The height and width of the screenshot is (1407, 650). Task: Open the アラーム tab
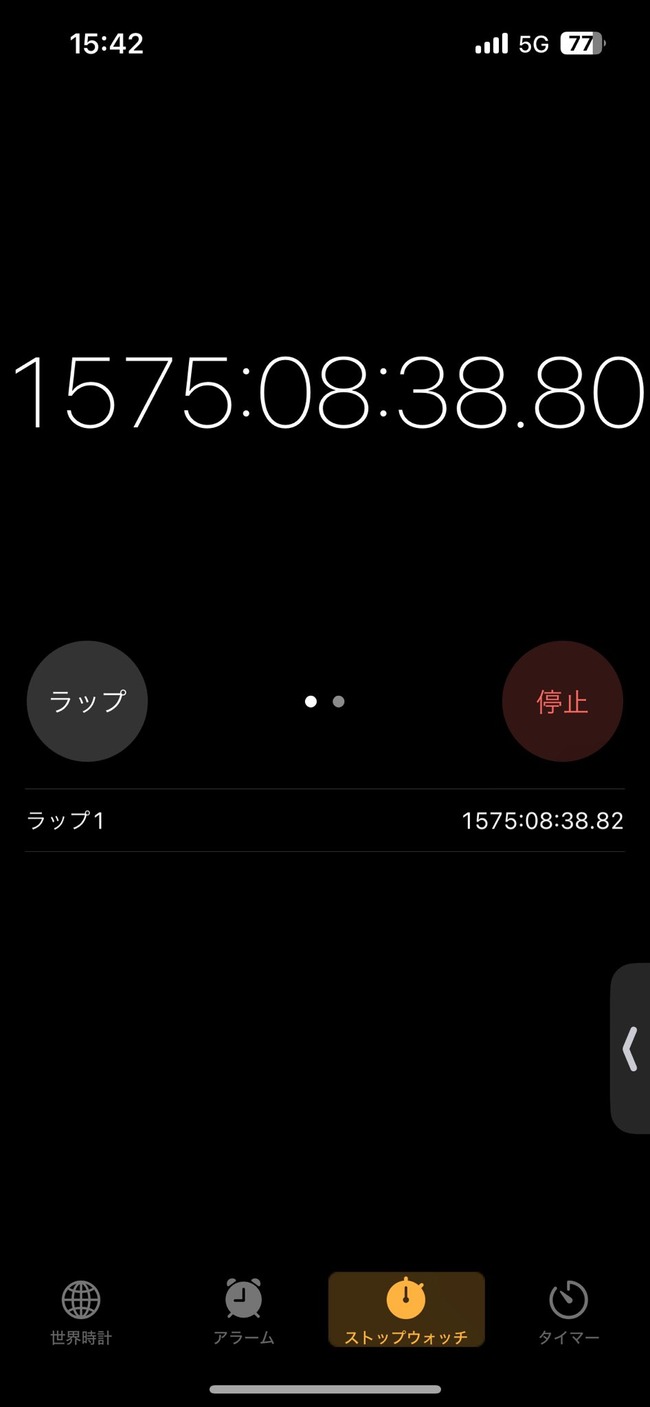(243, 1311)
